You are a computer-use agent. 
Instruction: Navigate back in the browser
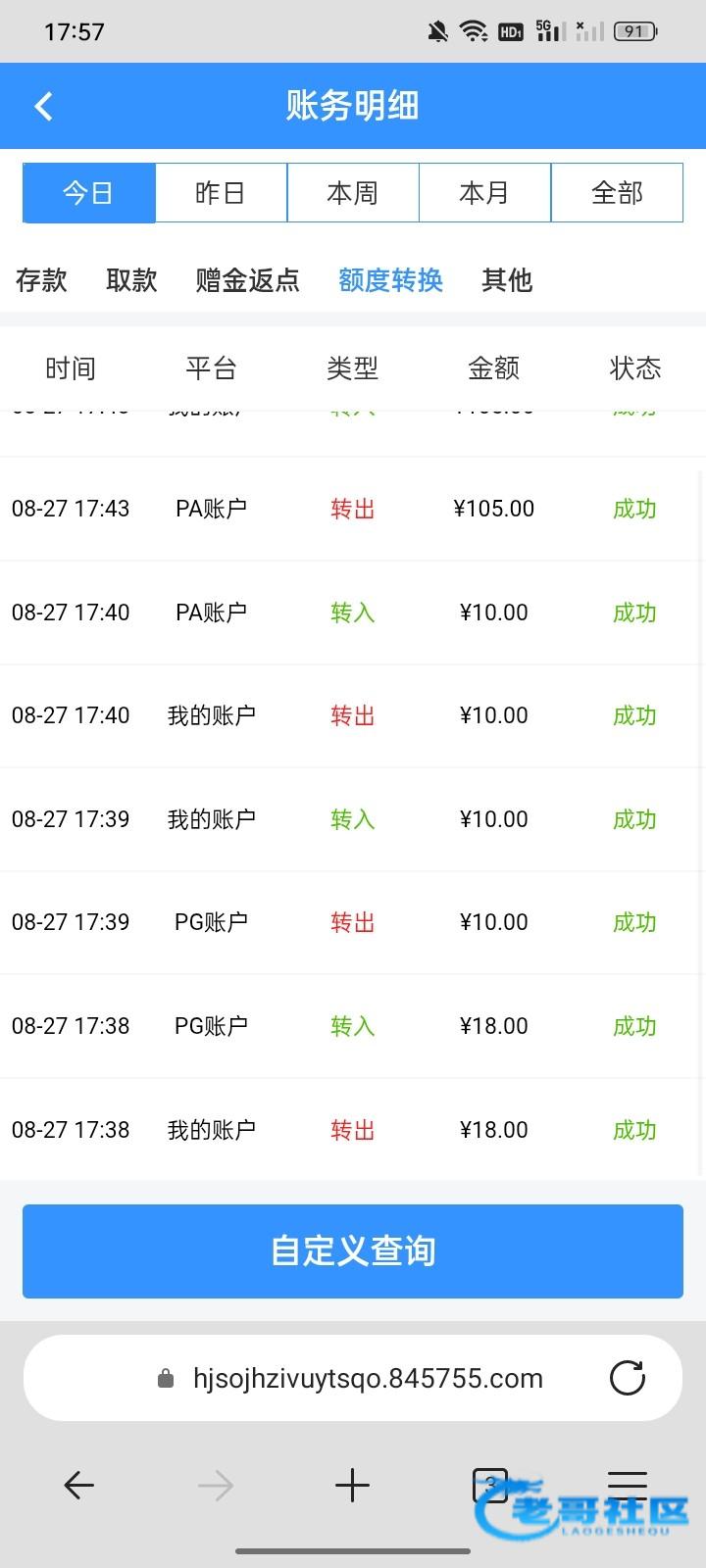(78, 1486)
